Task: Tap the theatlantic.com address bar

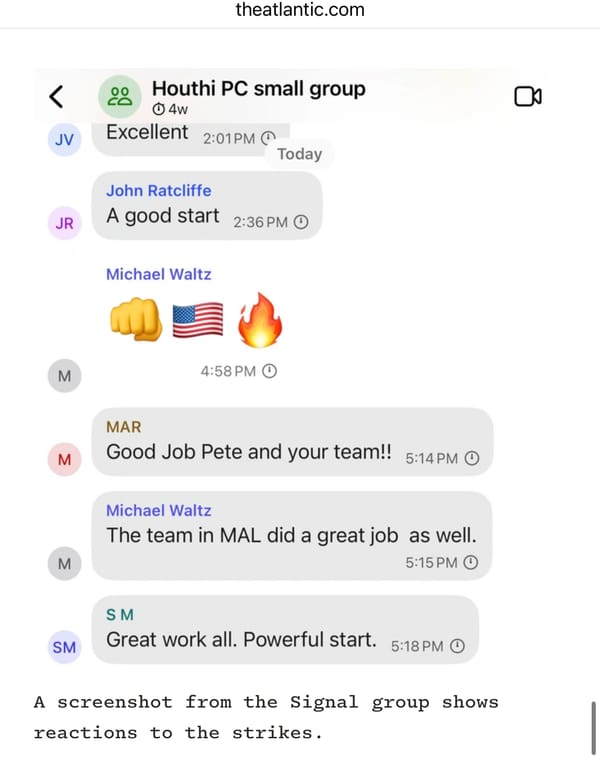Action: coord(300,11)
